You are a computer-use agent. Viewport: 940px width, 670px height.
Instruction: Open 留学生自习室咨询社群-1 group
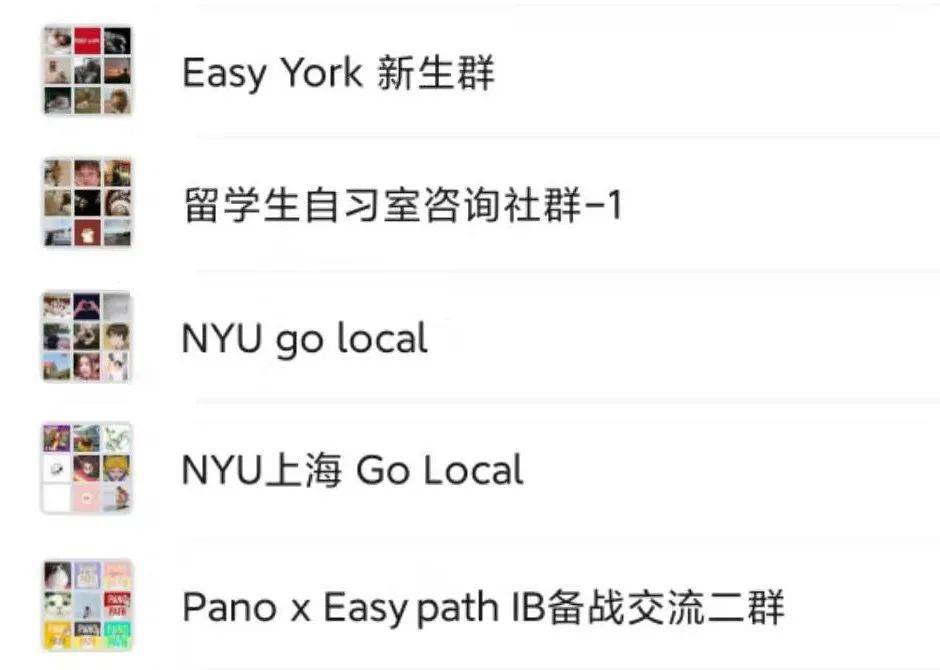(x=402, y=205)
